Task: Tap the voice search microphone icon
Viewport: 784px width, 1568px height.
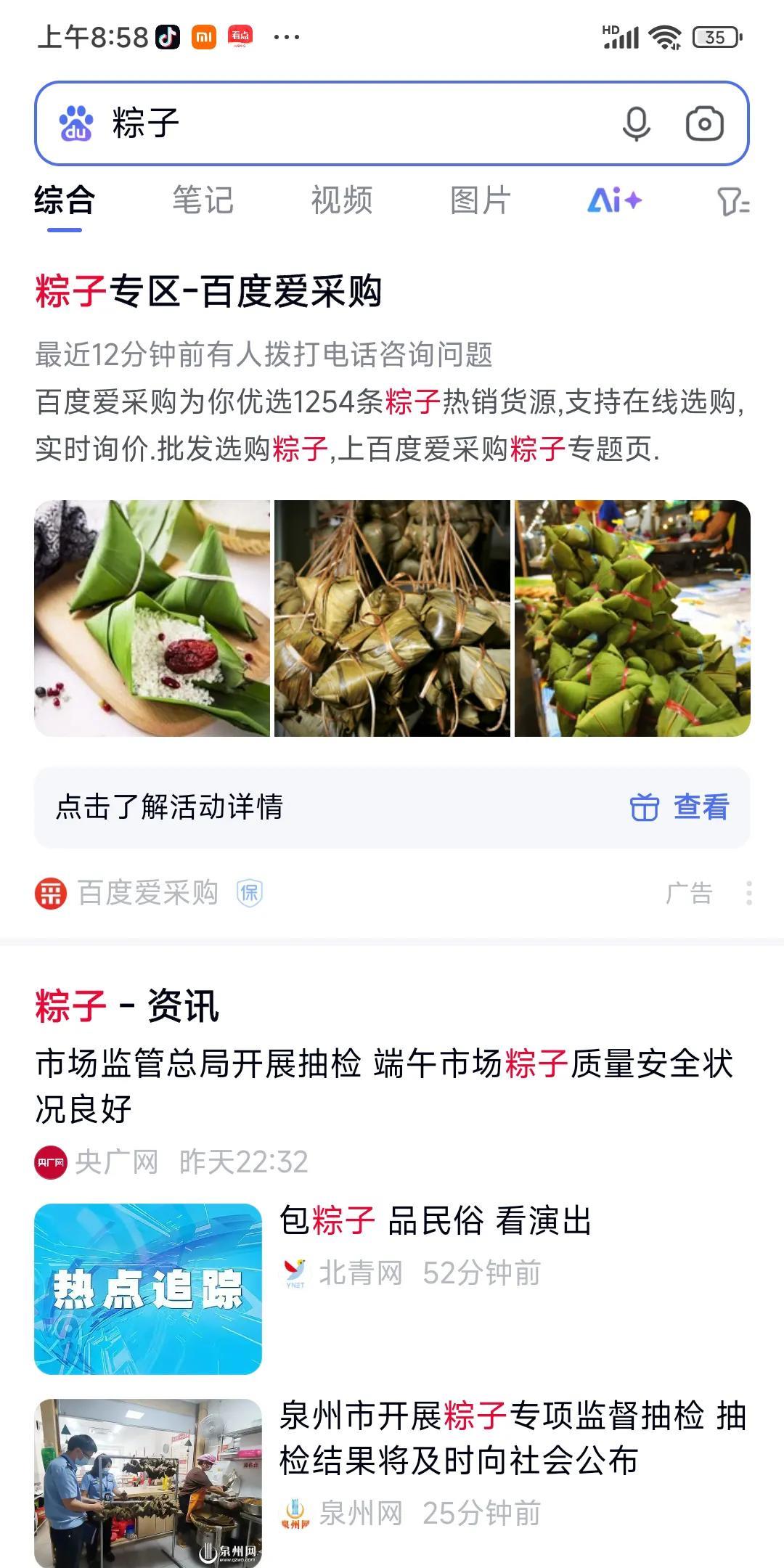Action: coord(636,123)
